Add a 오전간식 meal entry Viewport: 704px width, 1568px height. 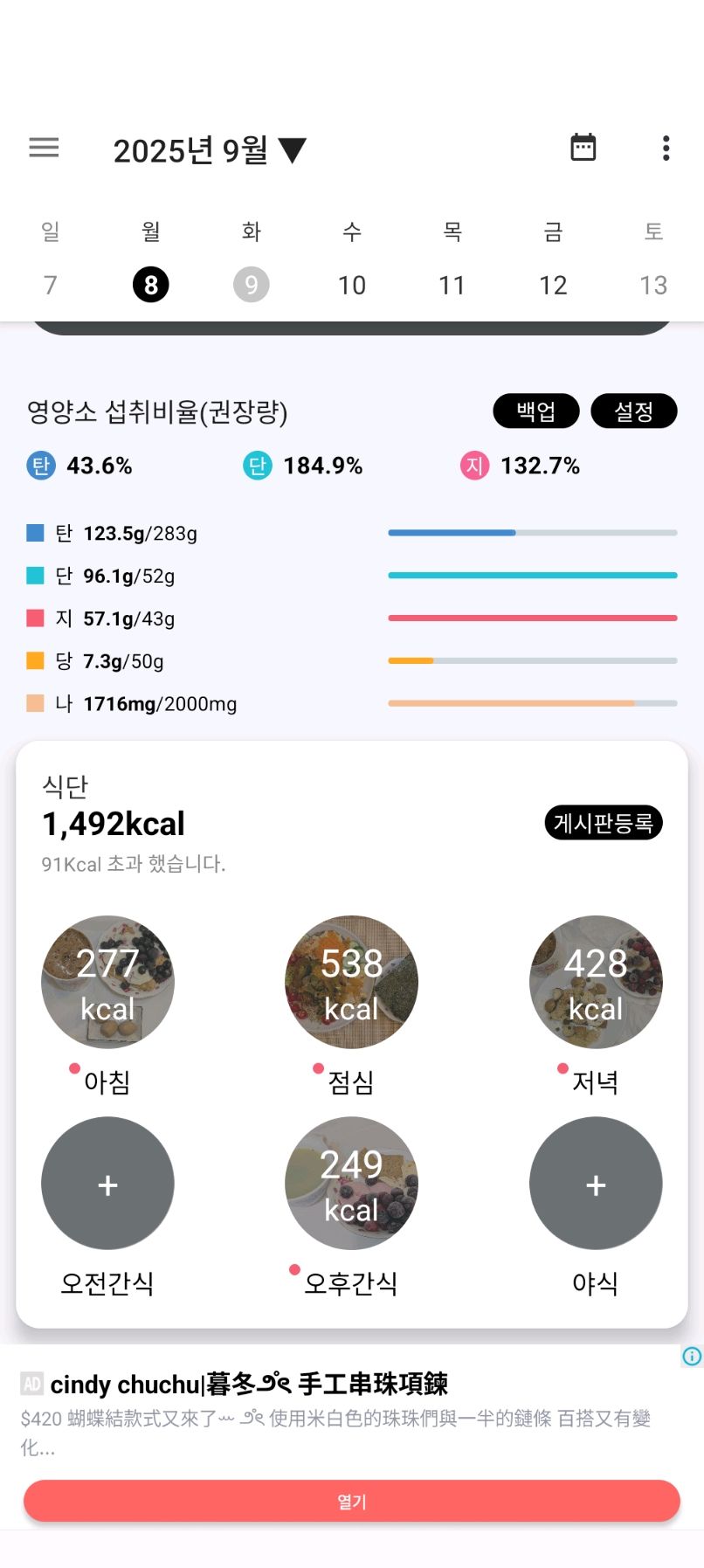107,1184
